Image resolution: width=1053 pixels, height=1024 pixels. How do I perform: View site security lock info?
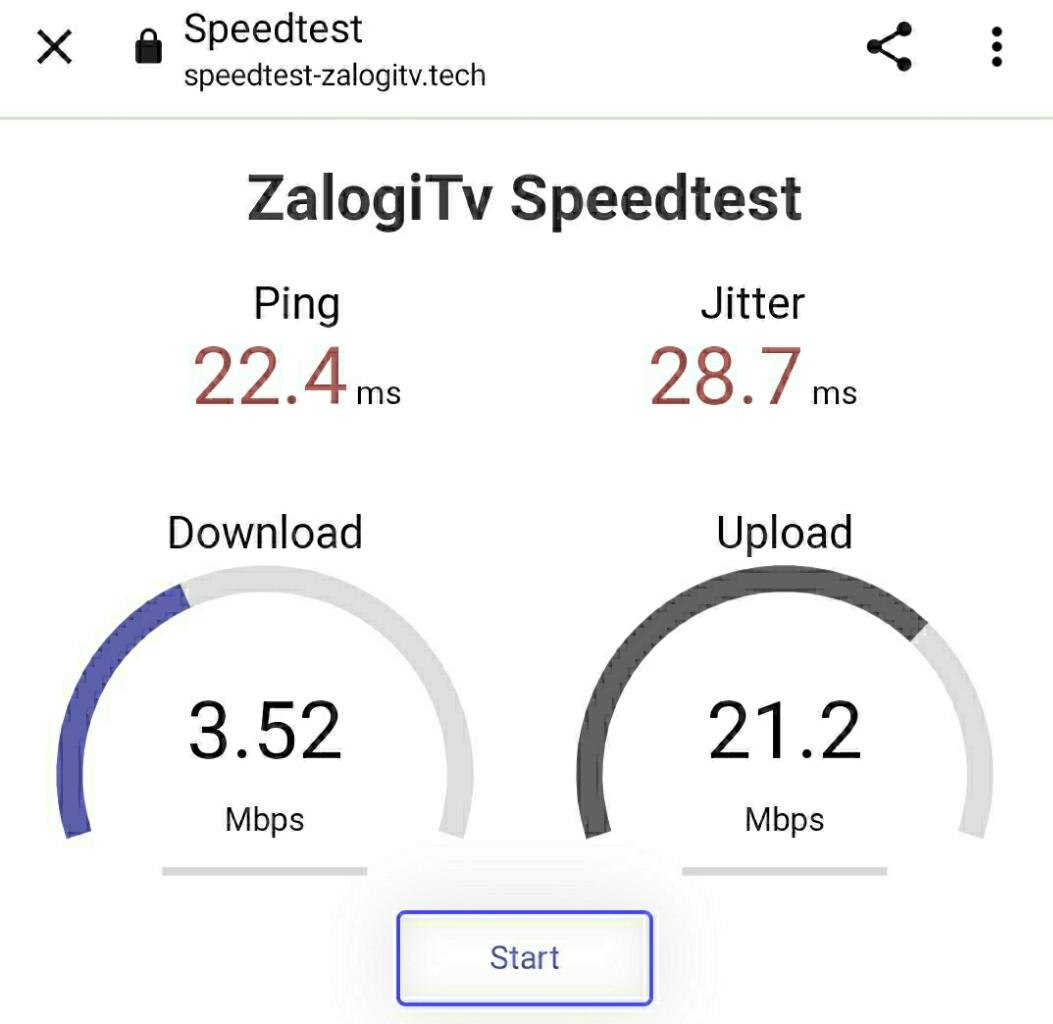pos(148,48)
